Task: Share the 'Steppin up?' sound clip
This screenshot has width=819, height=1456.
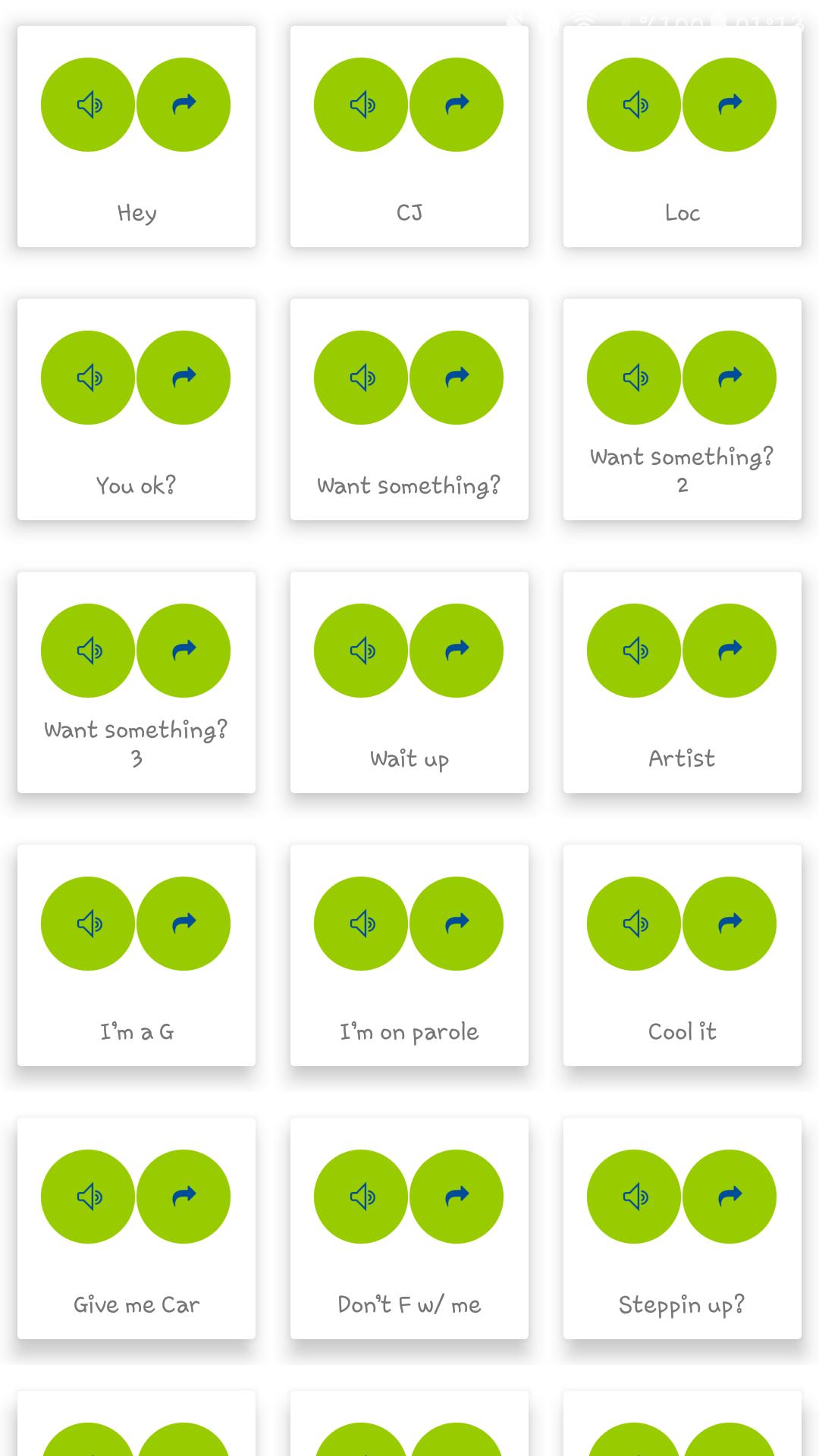Action: (x=730, y=1197)
